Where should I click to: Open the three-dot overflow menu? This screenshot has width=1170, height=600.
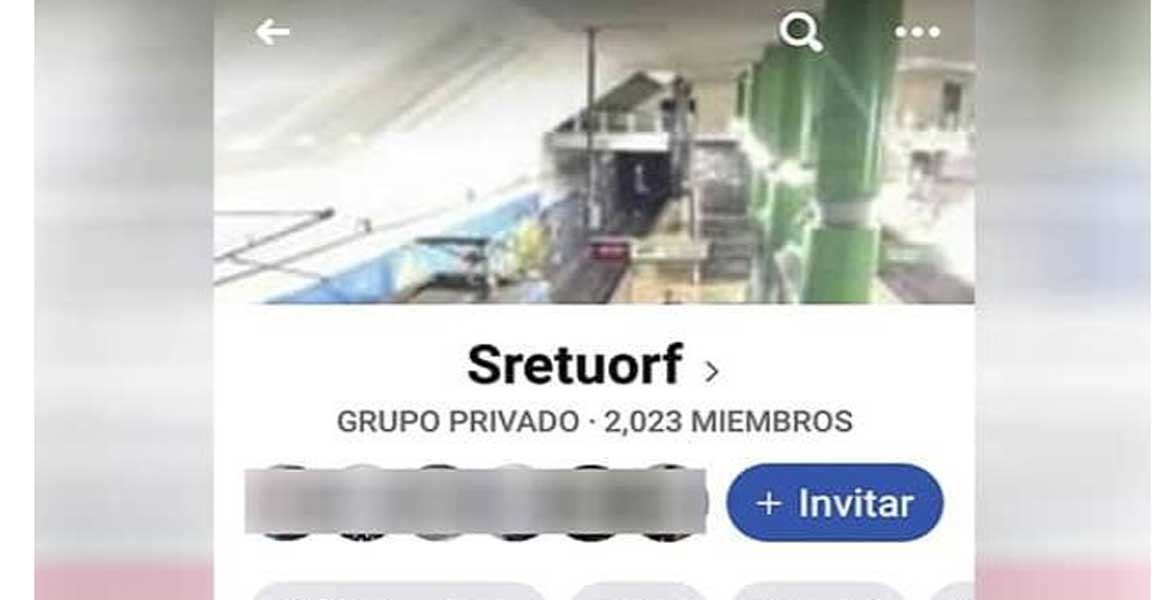pyautogui.click(x=917, y=33)
